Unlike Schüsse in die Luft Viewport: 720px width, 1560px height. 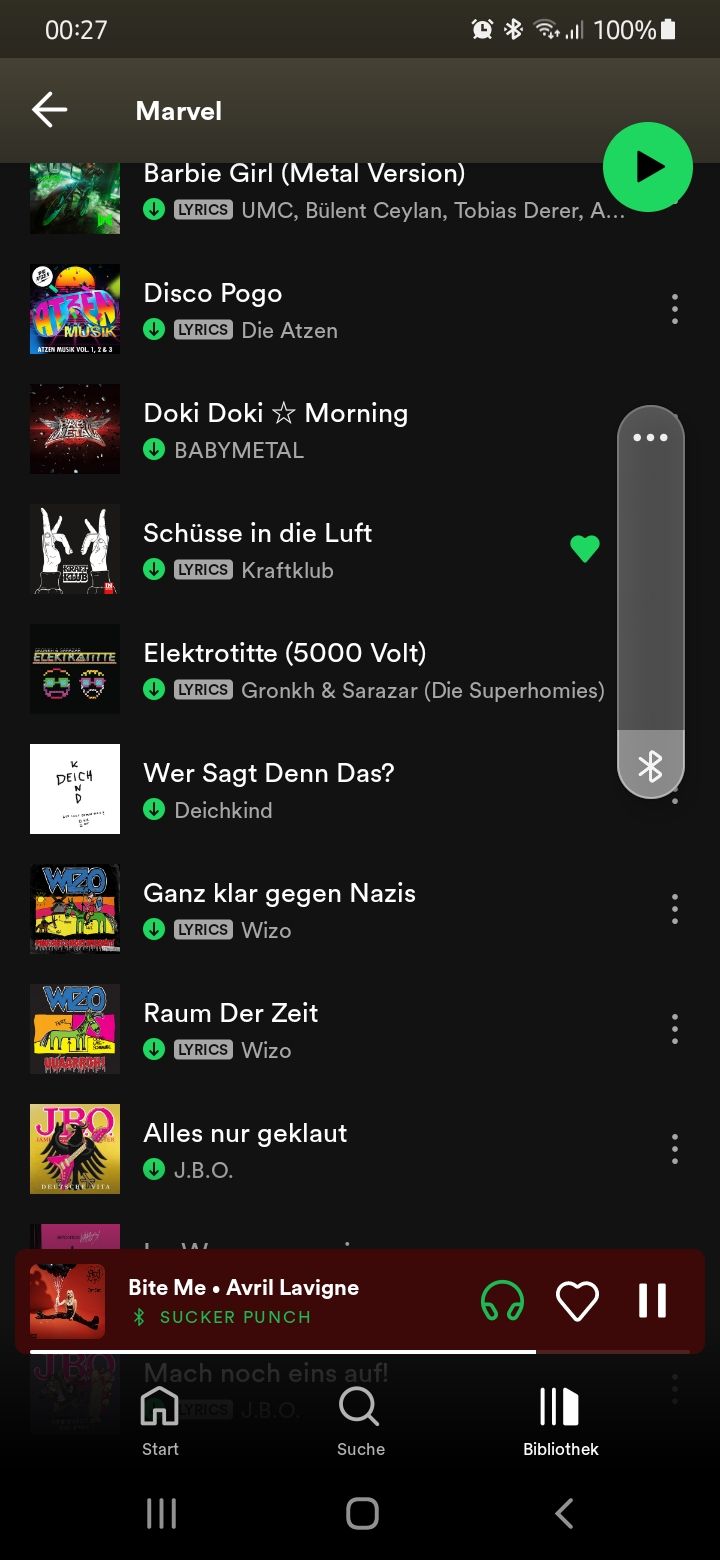point(585,548)
